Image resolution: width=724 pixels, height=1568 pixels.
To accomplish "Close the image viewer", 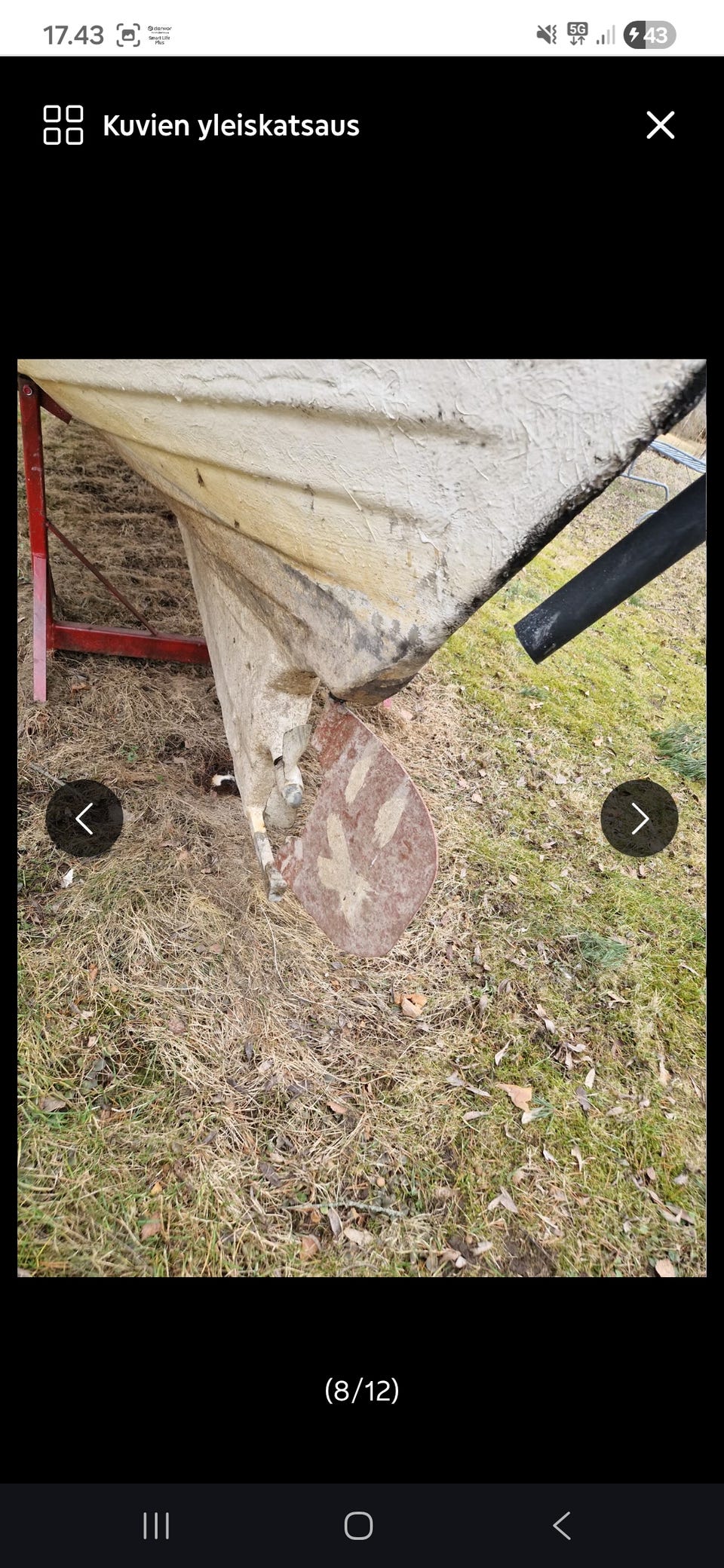I will [660, 125].
